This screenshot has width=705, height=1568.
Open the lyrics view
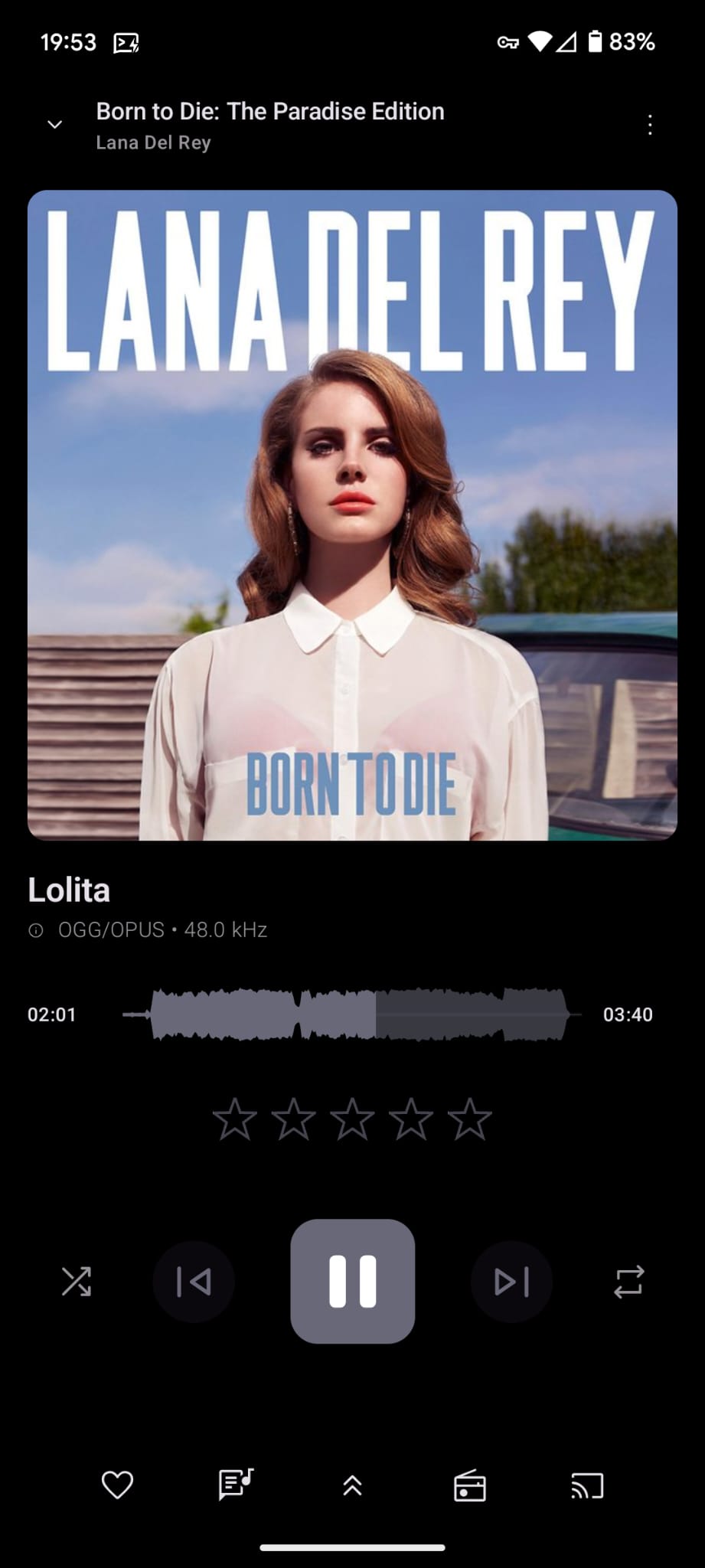[235, 1485]
